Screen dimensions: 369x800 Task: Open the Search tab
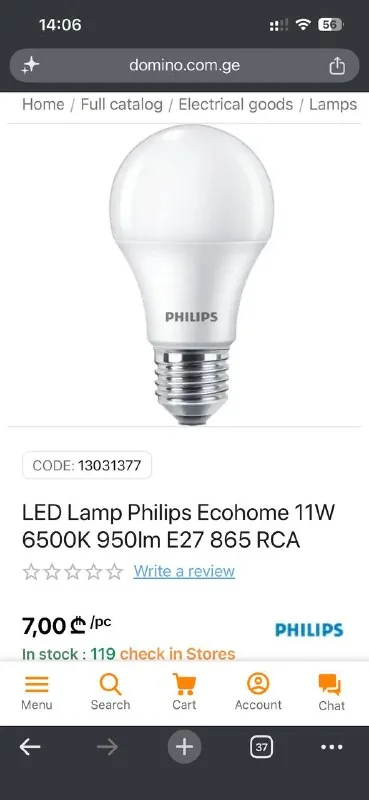[110, 692]
